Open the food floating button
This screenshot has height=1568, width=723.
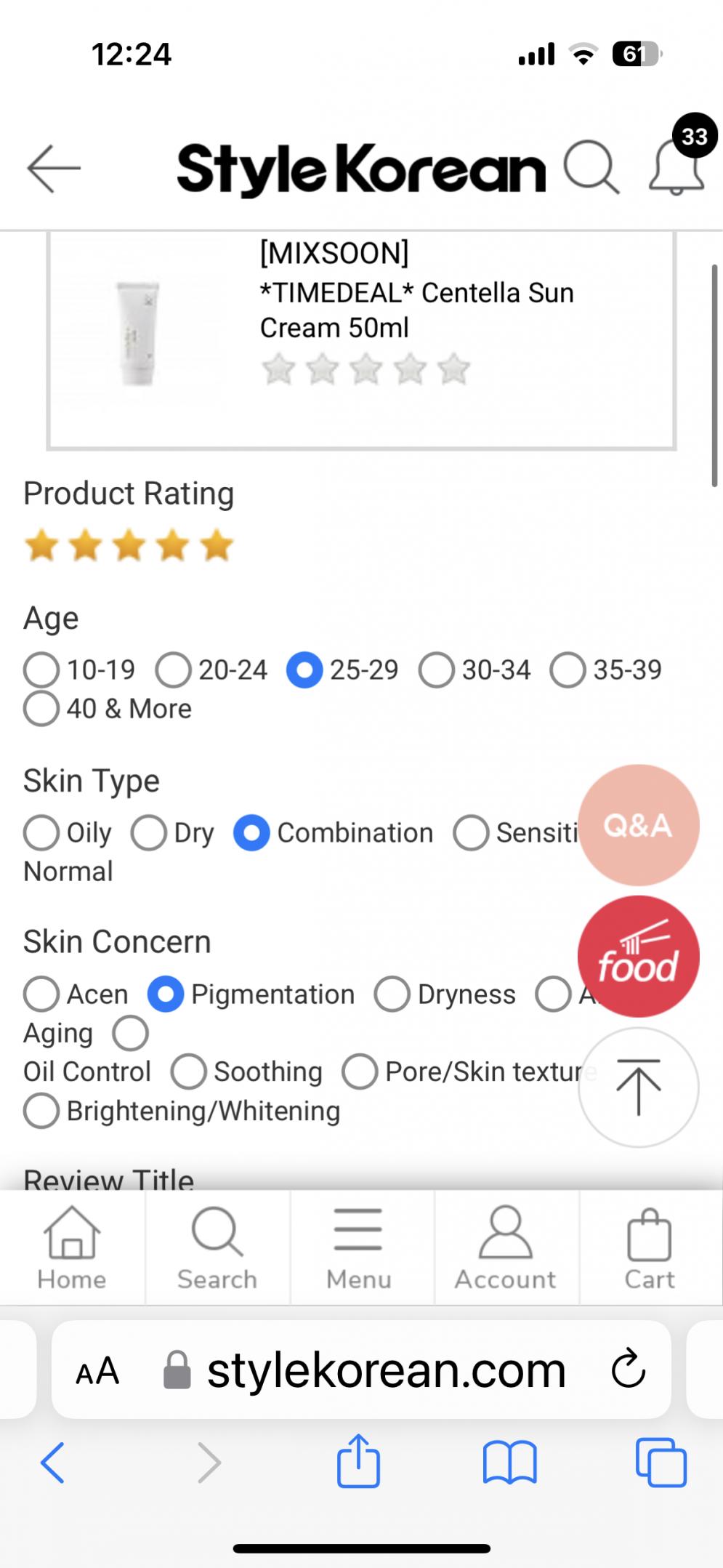[638, 956]
